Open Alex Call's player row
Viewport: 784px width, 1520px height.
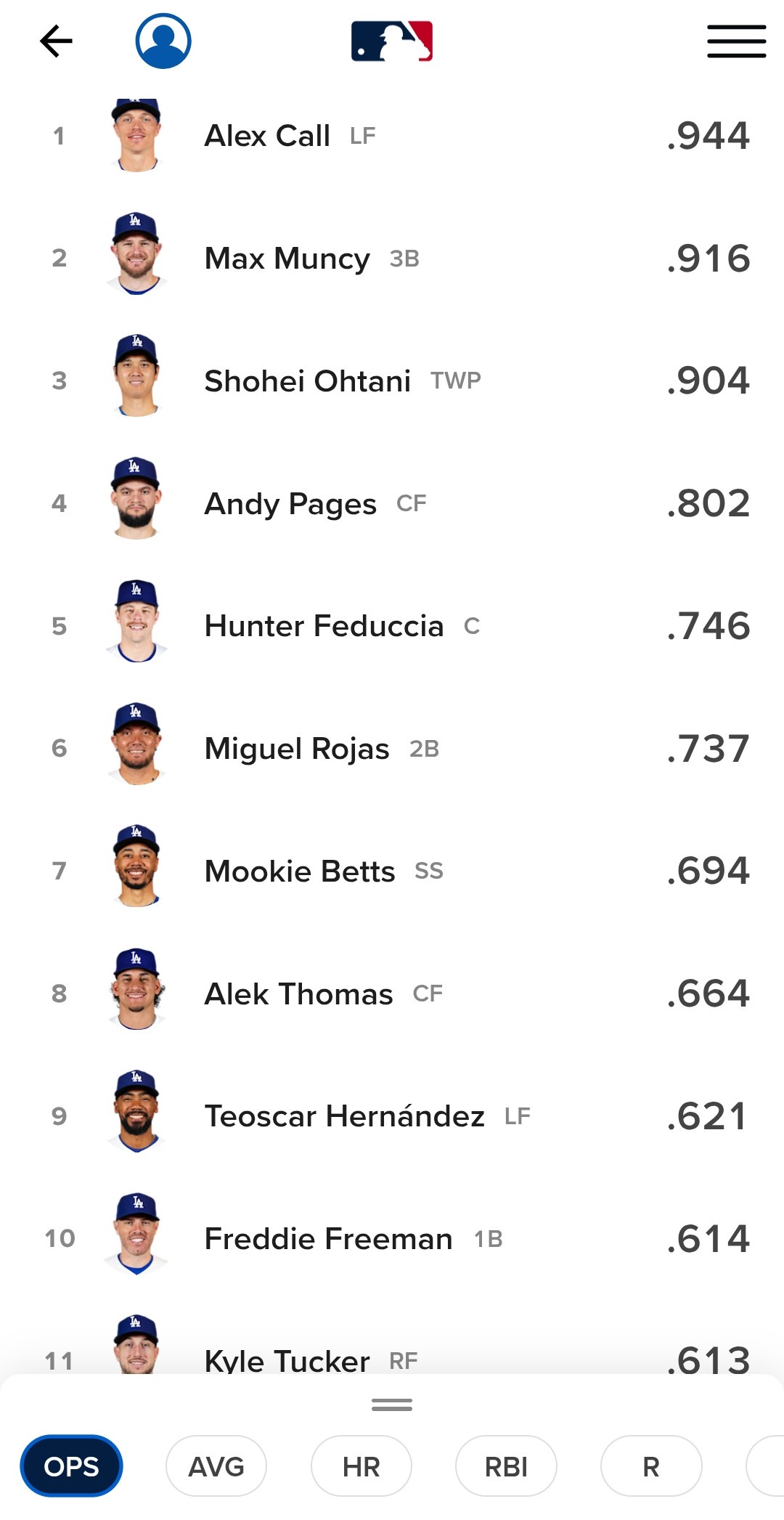pos(392,136)
